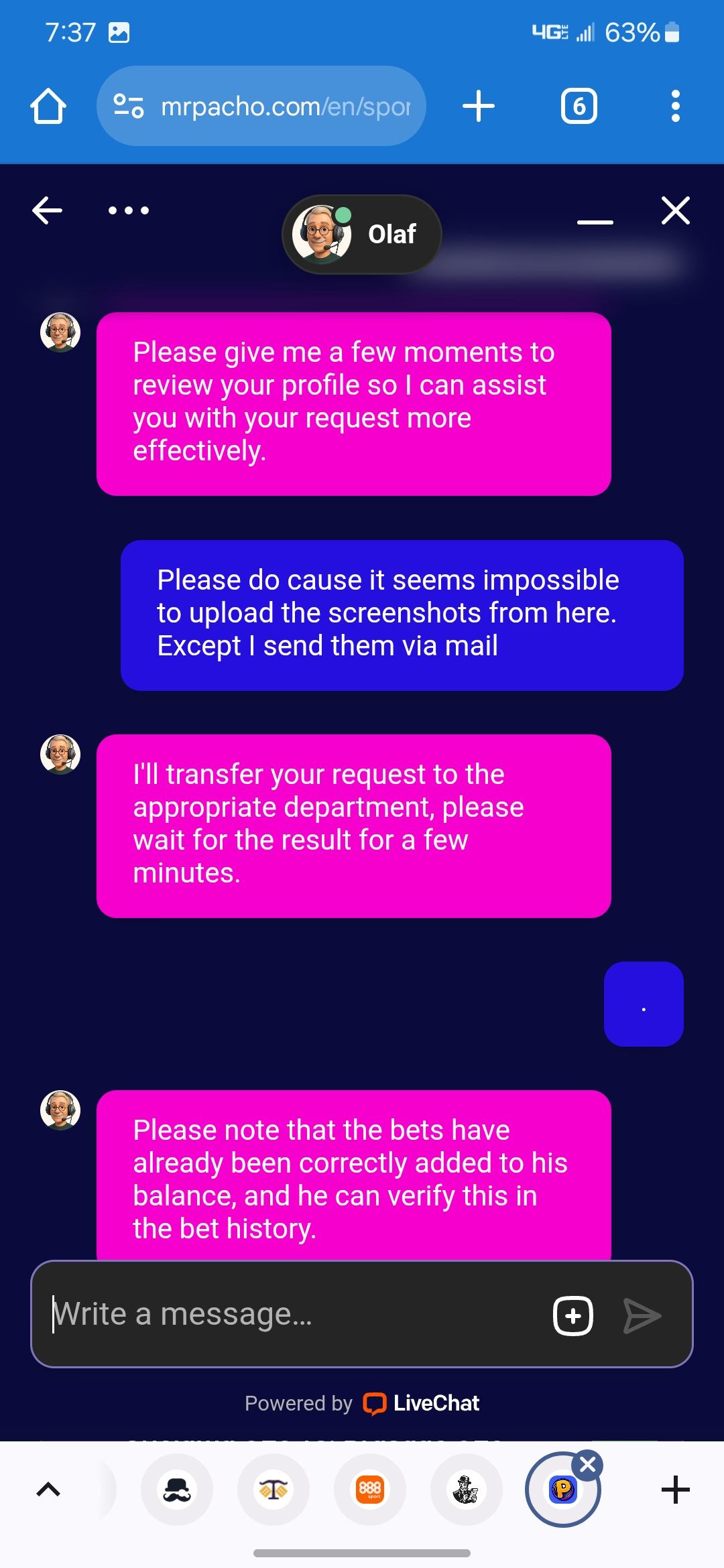Switch to the mustache hat tab
Screen dimensions: 724x1568
coord(177,1490)
